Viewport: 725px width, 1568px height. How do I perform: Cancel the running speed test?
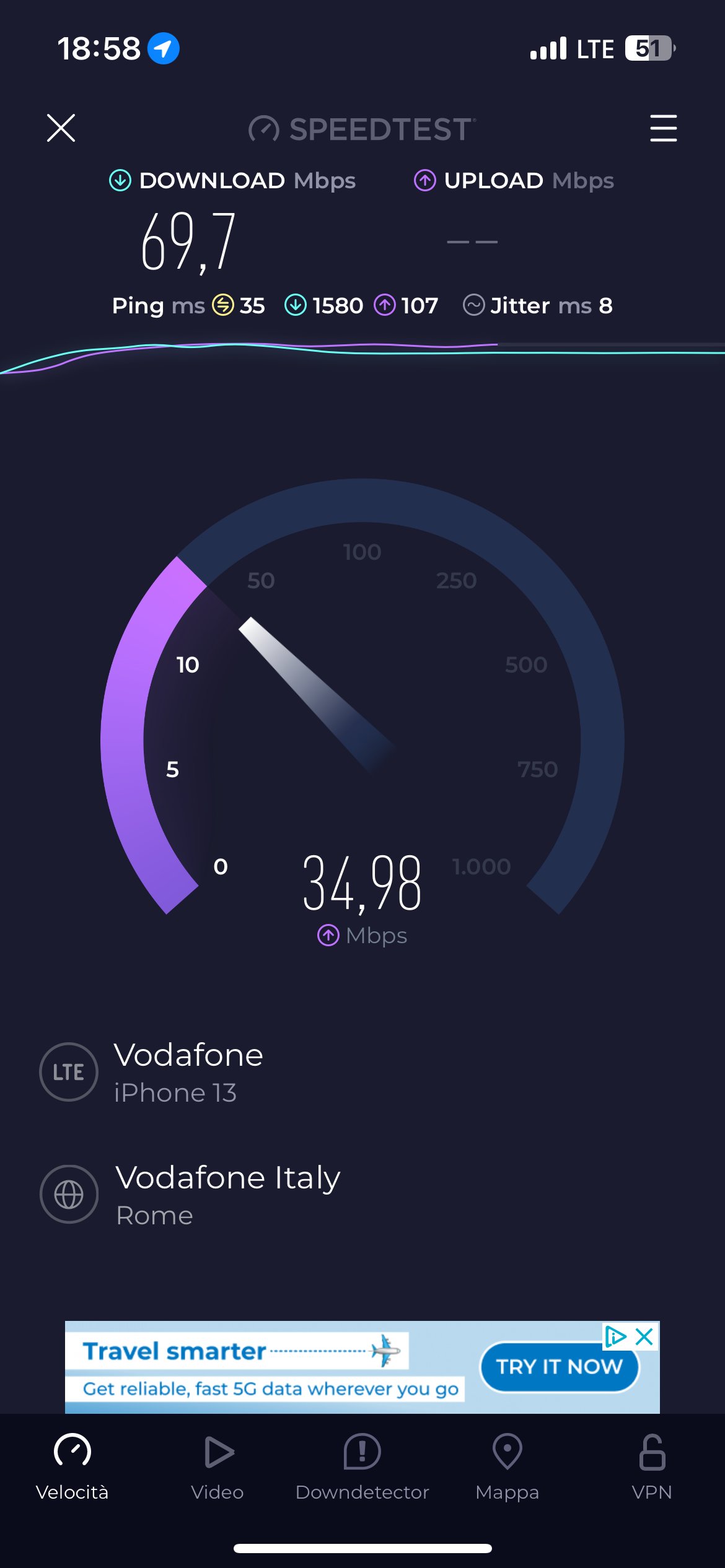61,128
